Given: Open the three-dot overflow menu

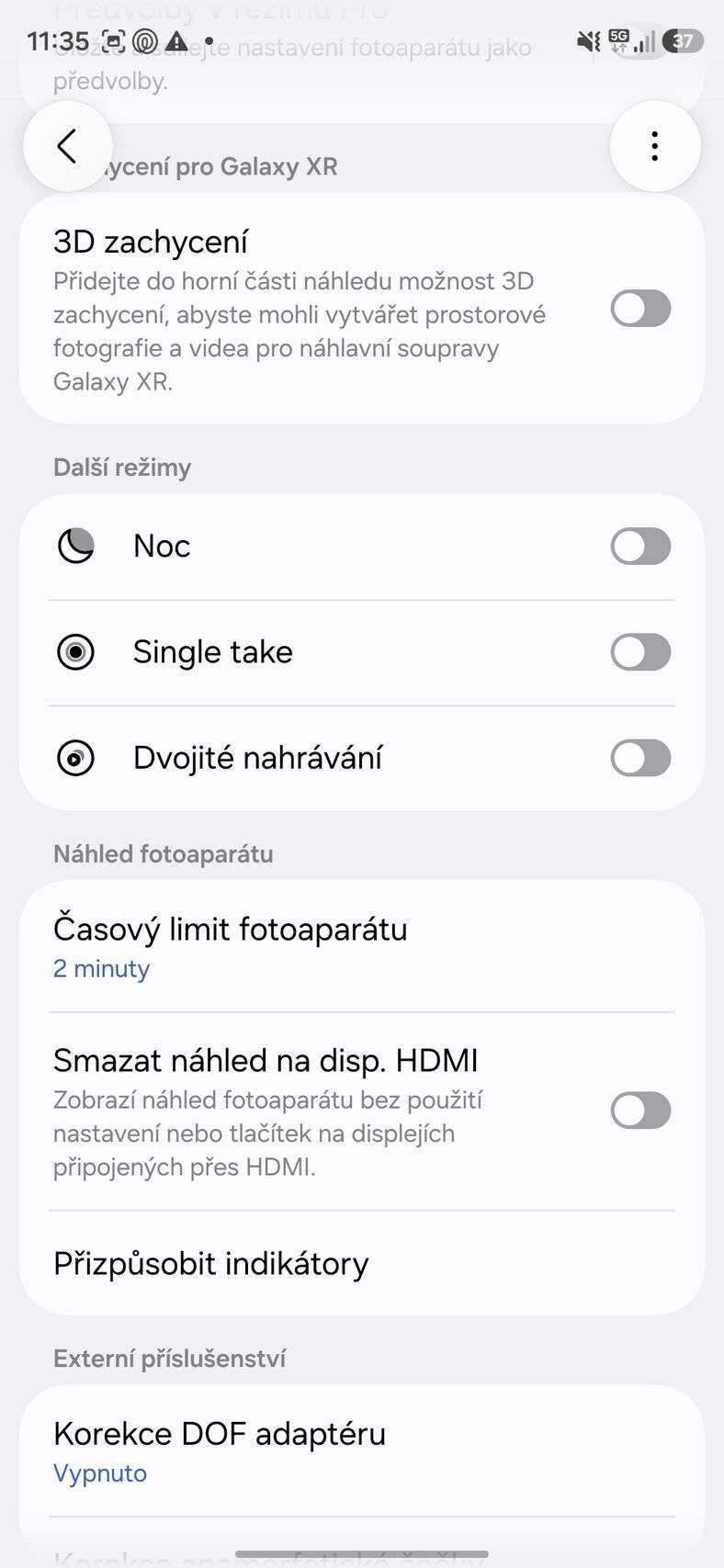Looking at the screenshot, I should click(654, 146).
